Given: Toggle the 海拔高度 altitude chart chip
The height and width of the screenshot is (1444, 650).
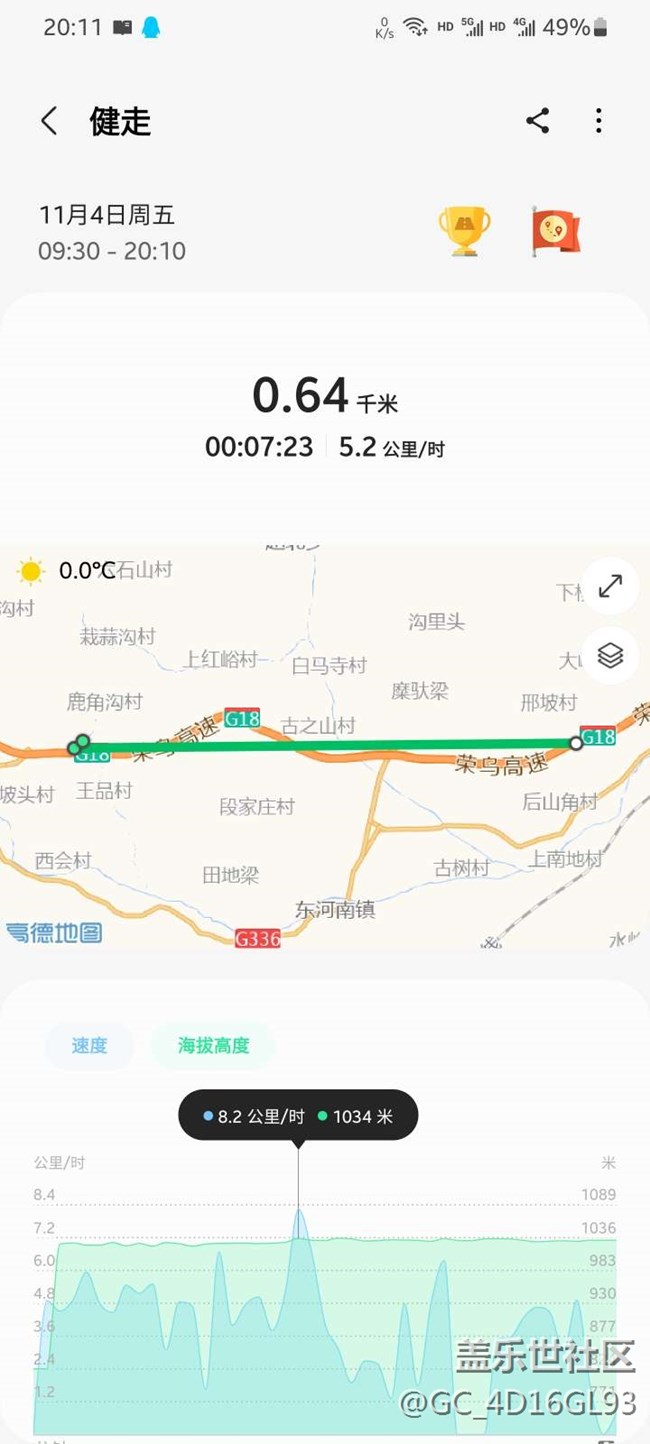Looking at the screenshot, I should tap(213, 1046).
